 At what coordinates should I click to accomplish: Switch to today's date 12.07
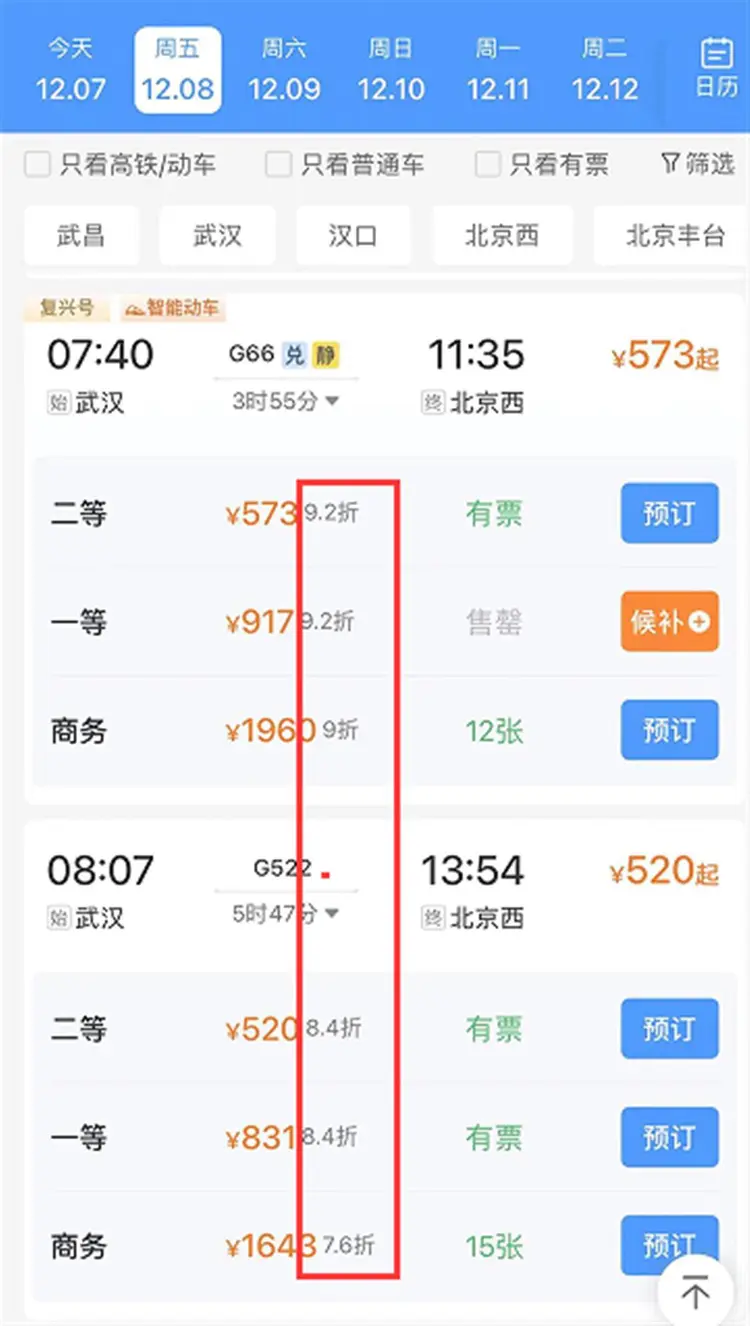70,70
